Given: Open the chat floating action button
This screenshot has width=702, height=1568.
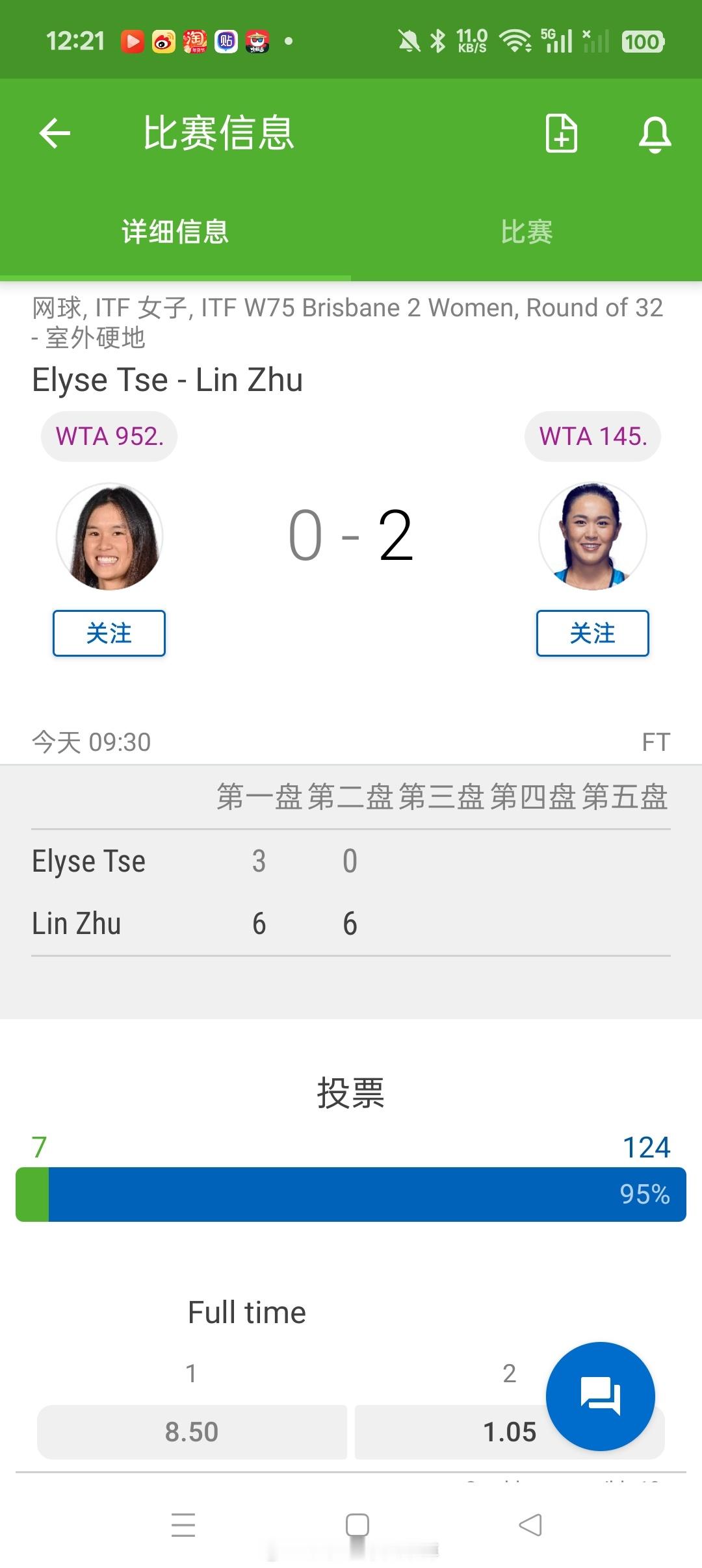Looking at the screenshot, I should [x=600, y=1395].
